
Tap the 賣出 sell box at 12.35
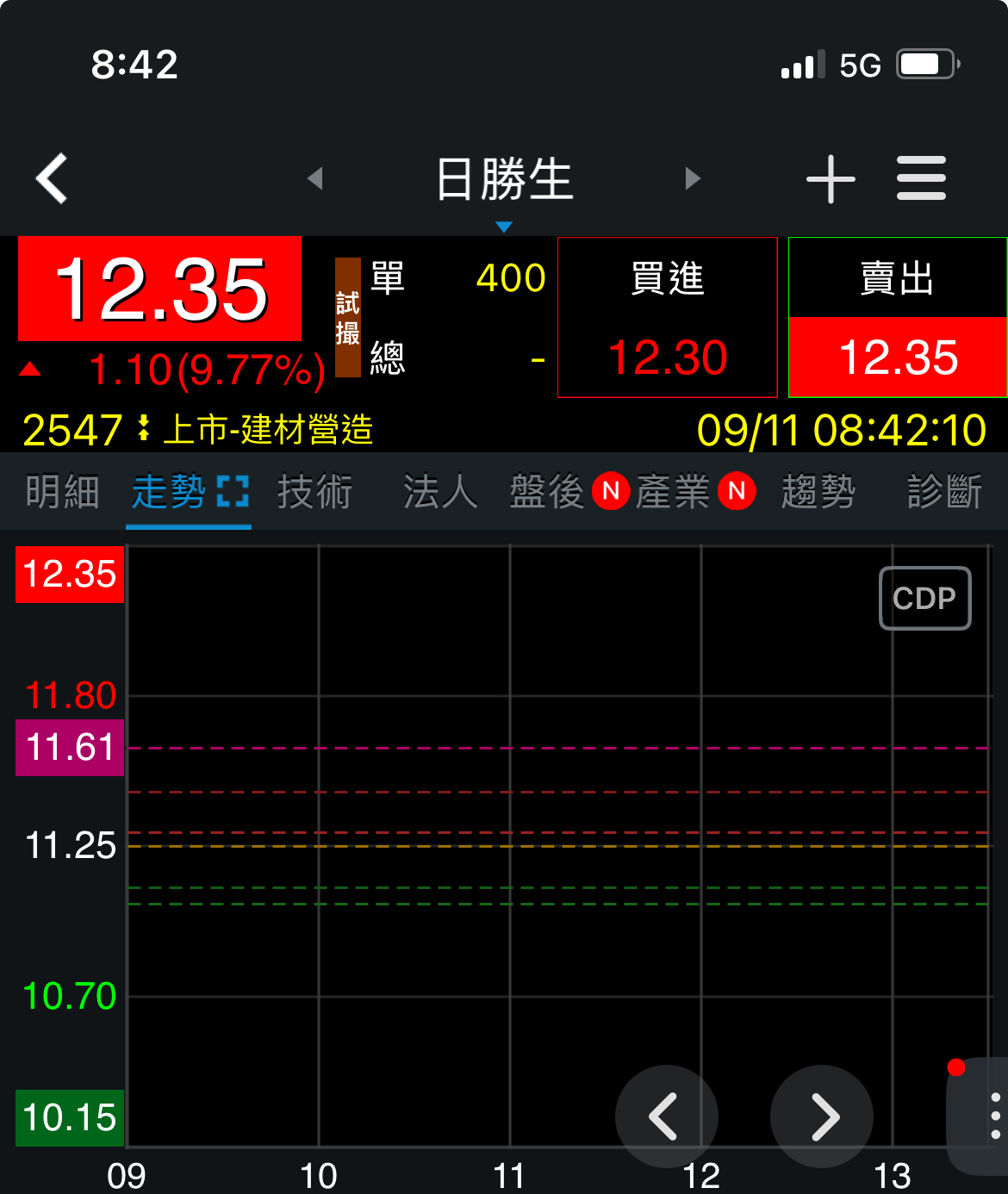pyautogui.click(x=898, y=318)
